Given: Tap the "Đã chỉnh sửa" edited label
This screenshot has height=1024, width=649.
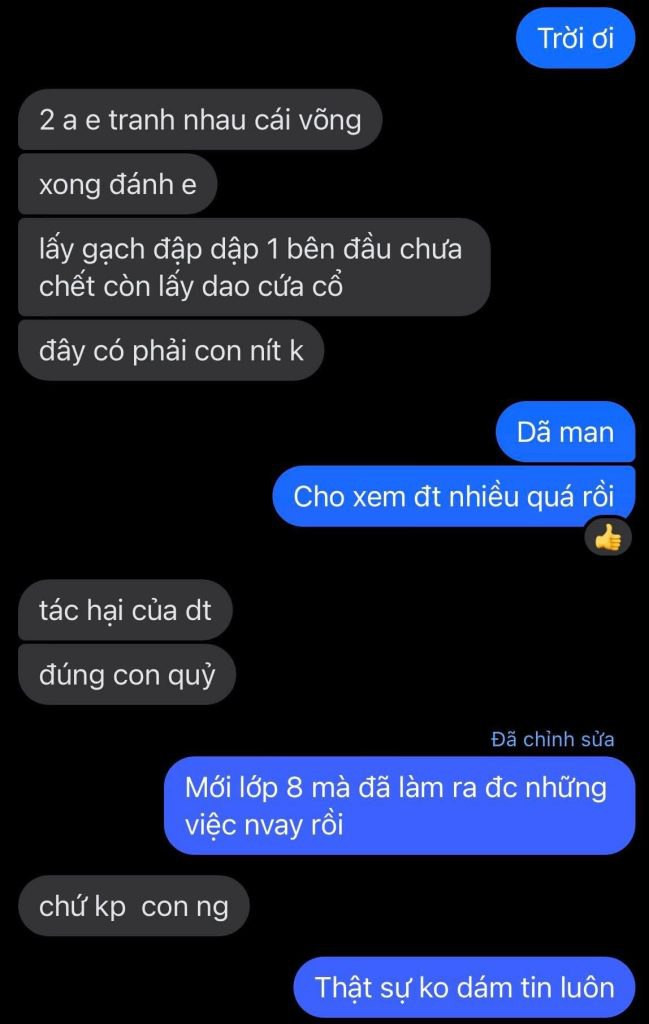Looking at the screenshot, I should [x=553, y=740].
